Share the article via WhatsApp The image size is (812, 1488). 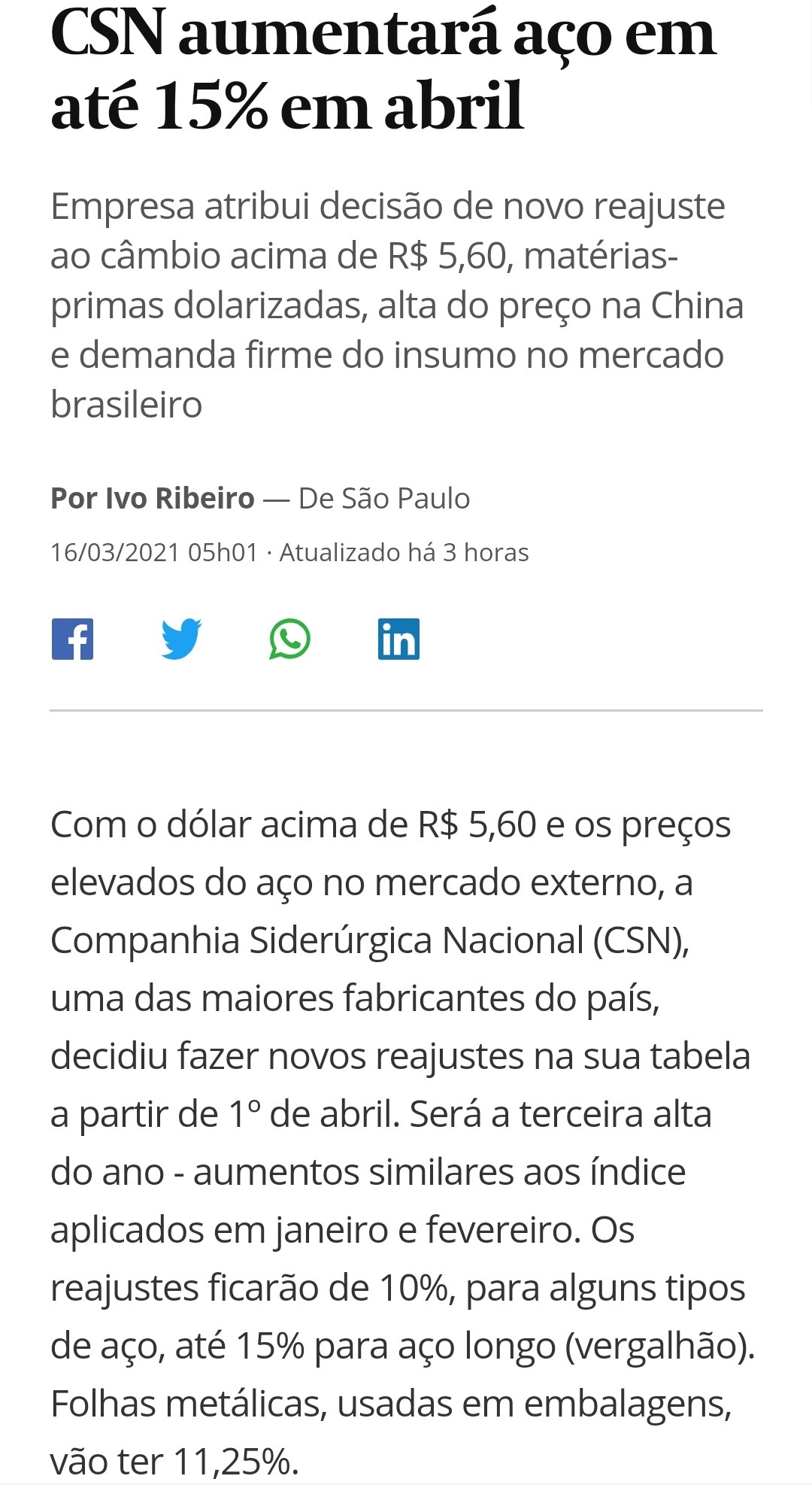(289, 639)
